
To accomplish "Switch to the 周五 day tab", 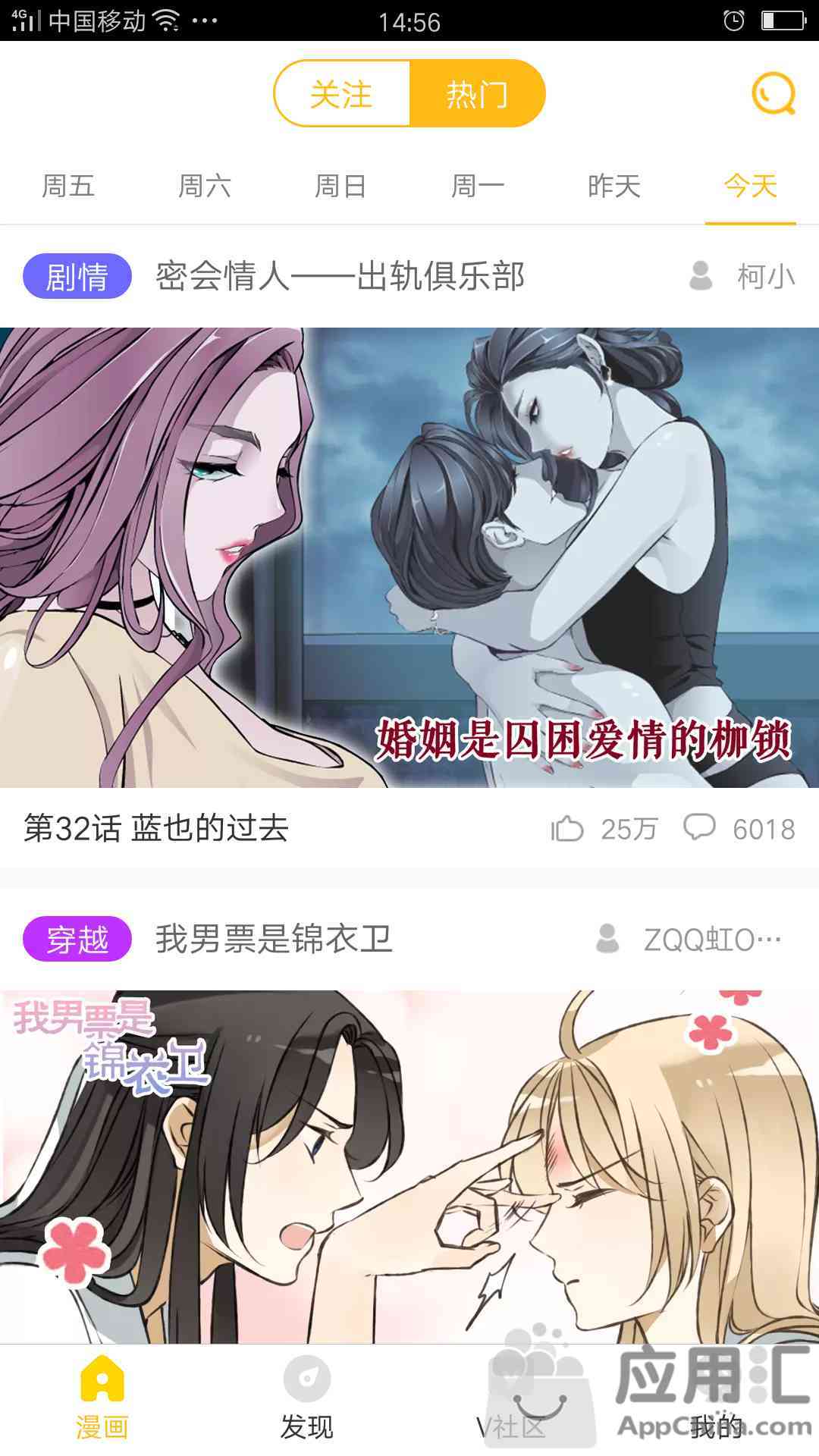I will point(68,186).
